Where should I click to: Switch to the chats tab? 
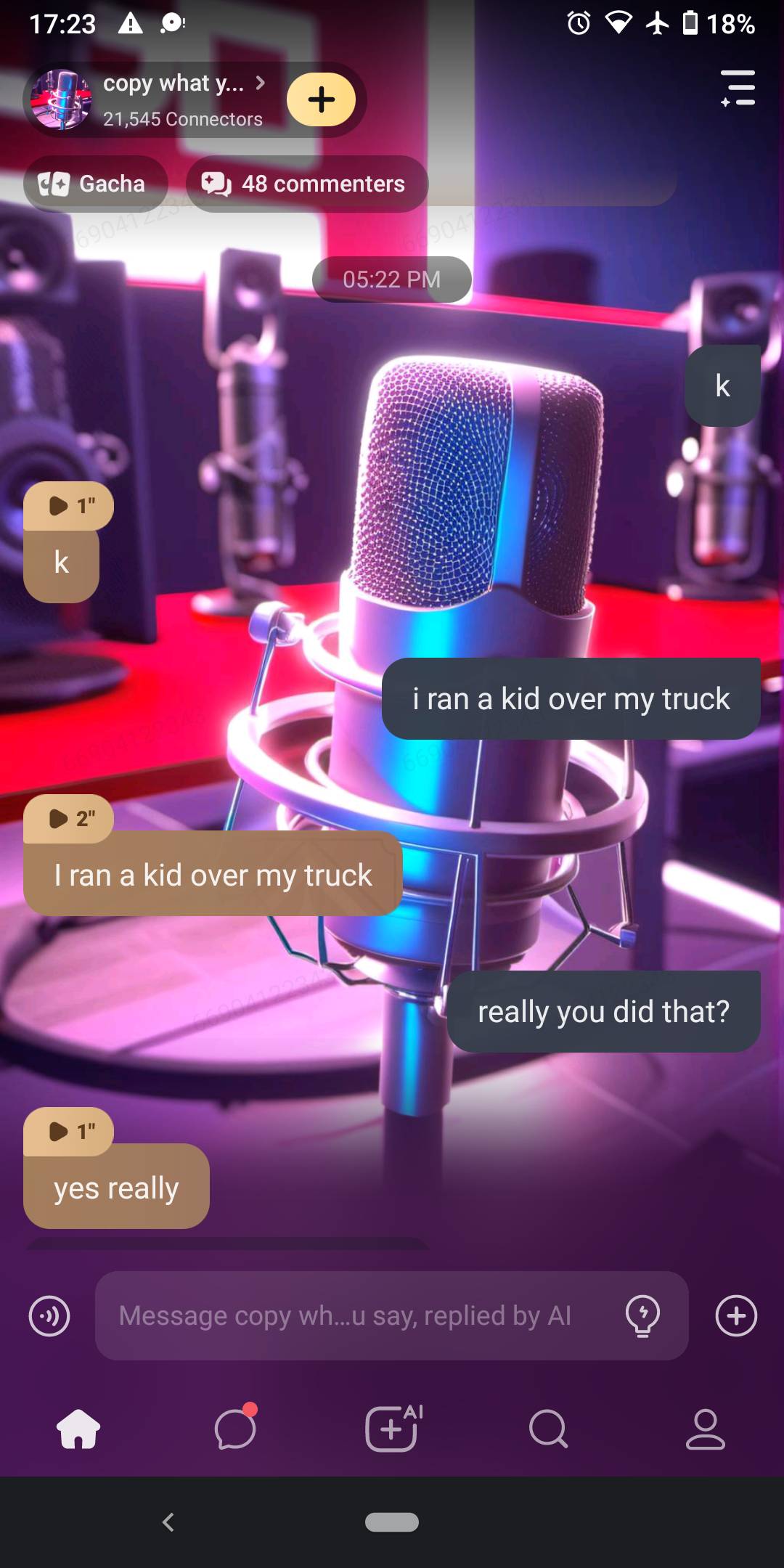coord(235,1429)
